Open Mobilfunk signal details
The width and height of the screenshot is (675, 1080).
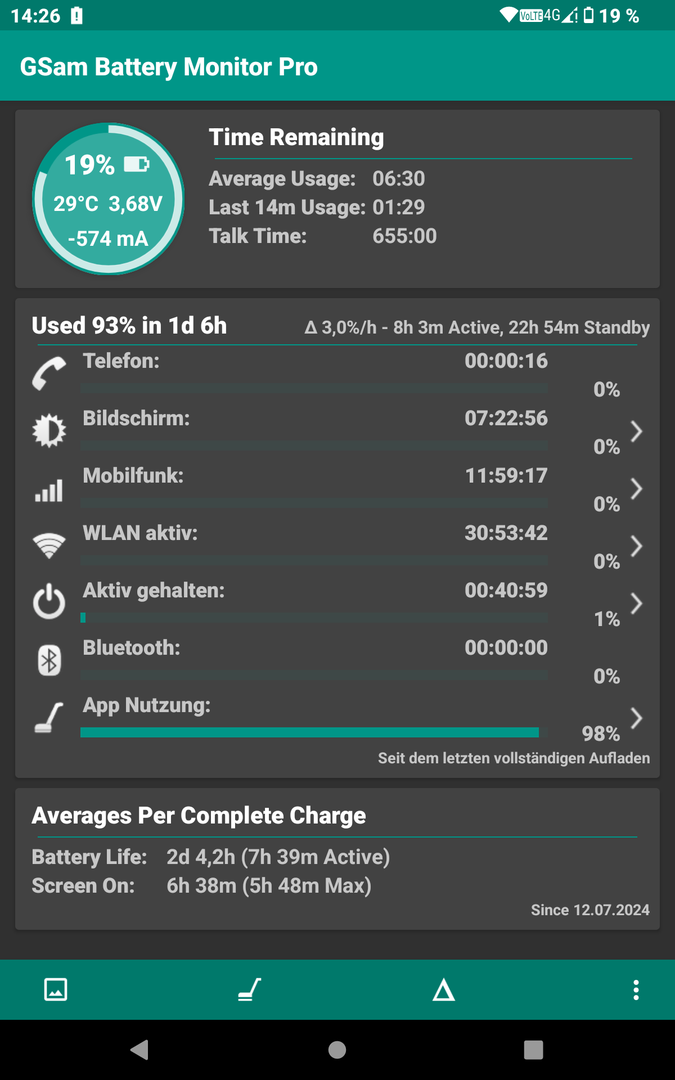click(338, 488)
